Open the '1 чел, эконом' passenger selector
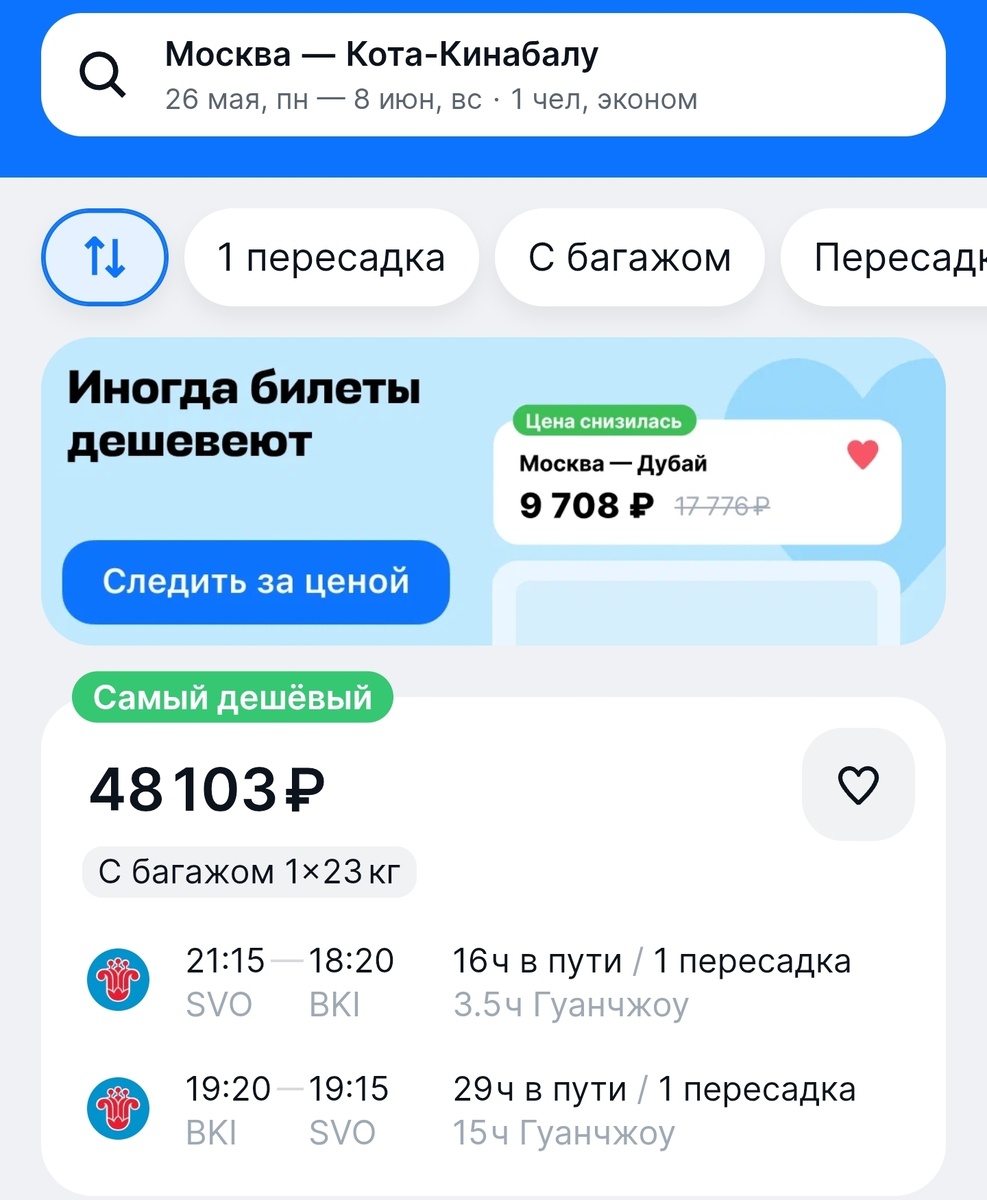This screenshot has width=987, height=1200. tap(600, 98)
